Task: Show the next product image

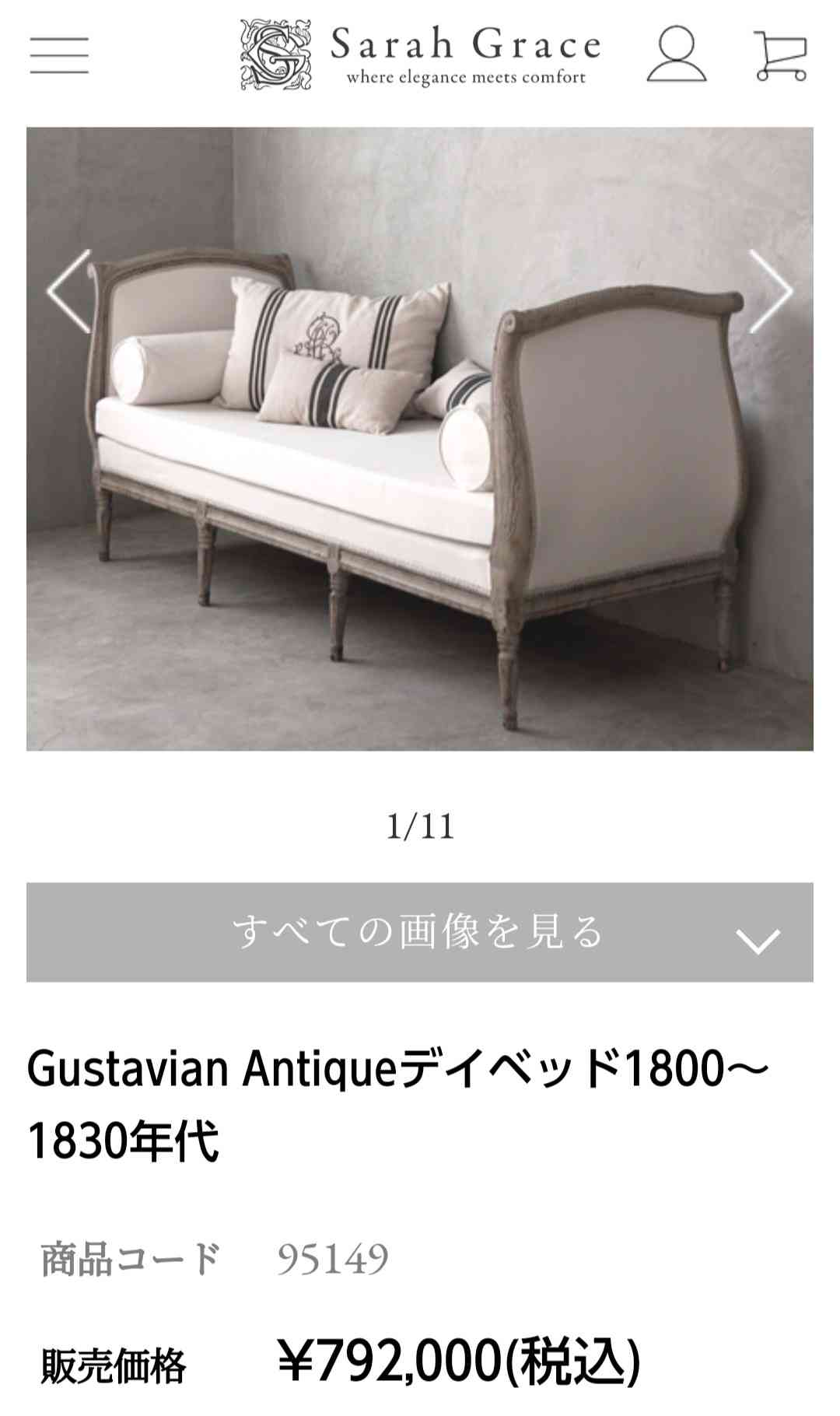Action: 771,292
